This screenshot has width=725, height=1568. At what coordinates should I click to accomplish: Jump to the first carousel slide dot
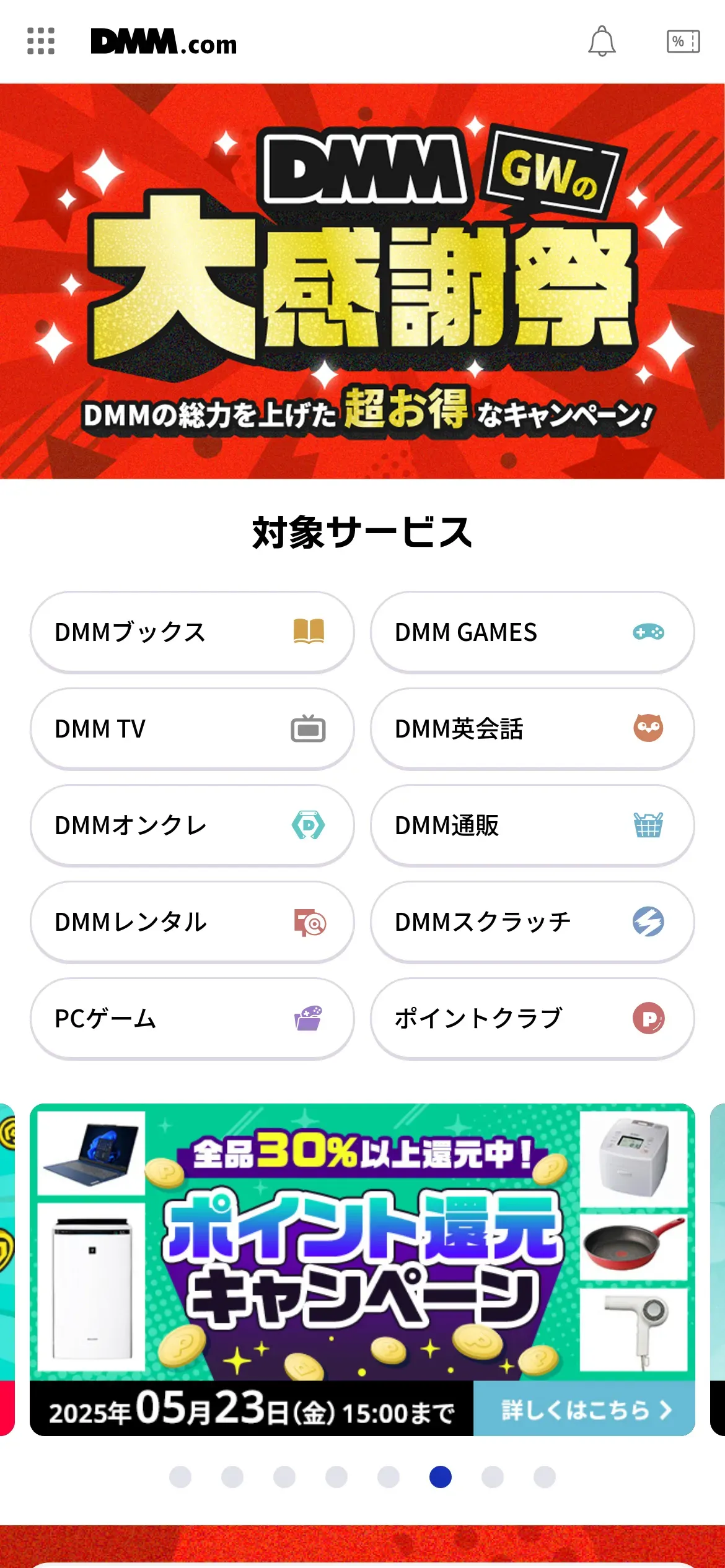[180, 1477]
